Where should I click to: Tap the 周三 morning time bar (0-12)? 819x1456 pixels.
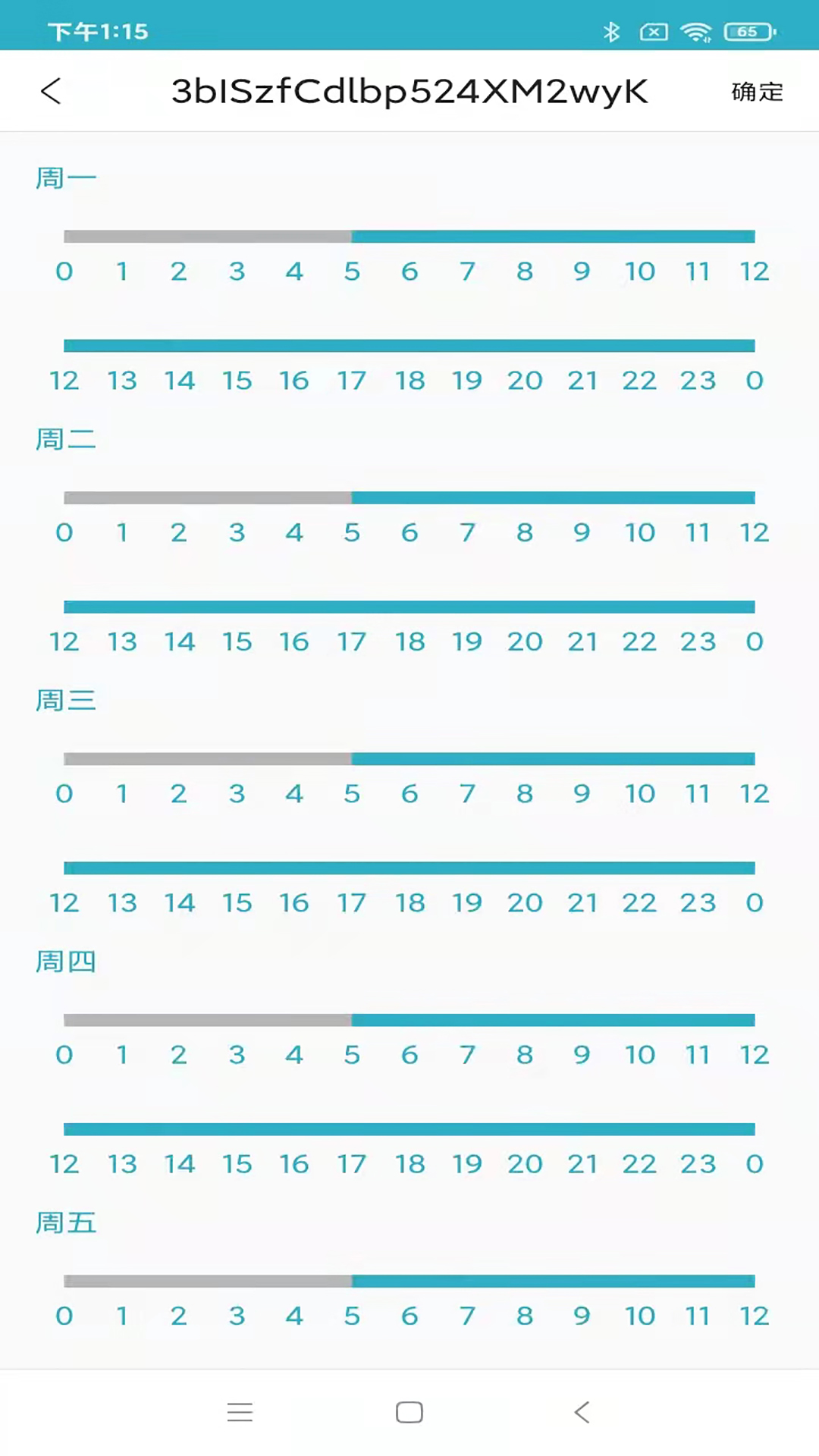(x=409, y=759)
